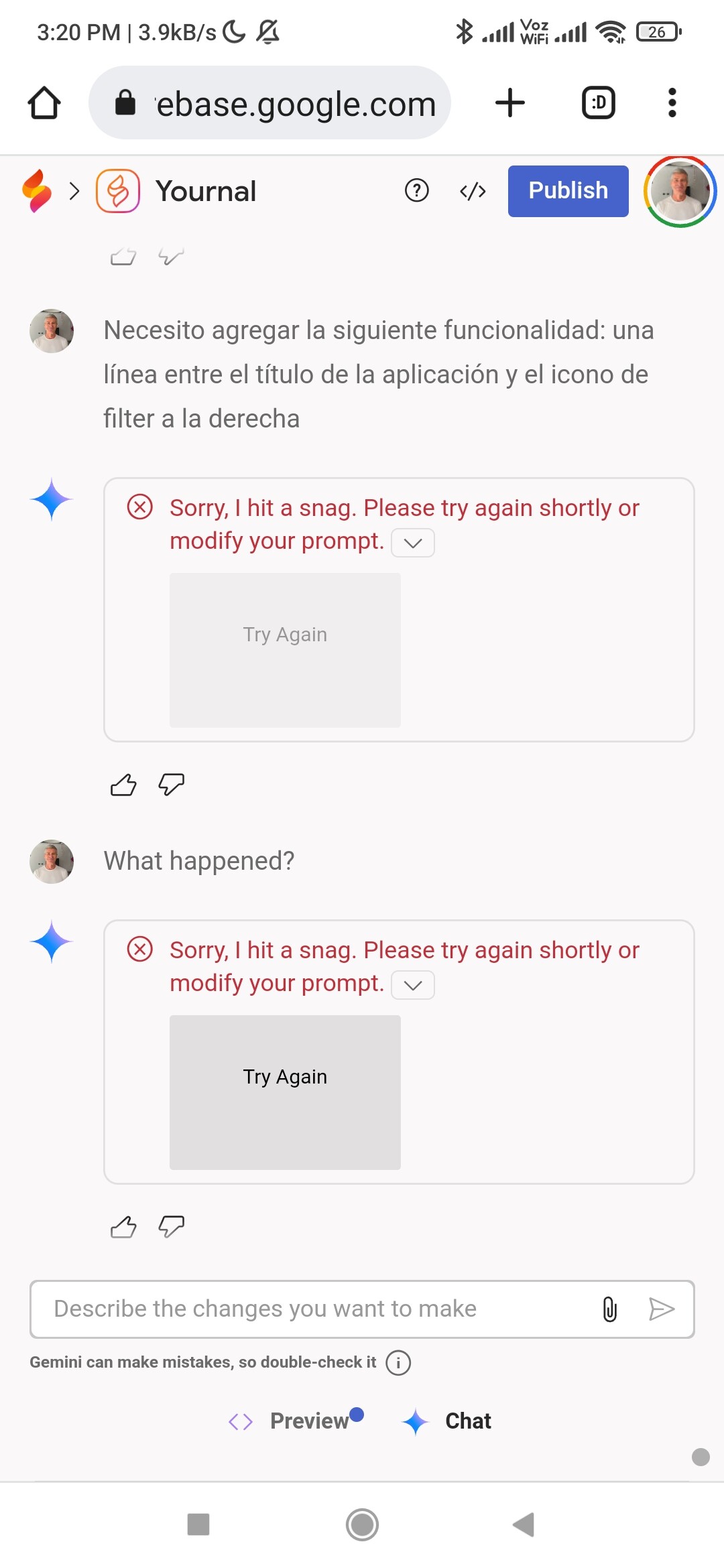Viewport: 724px width, 1568px height.
Task: Dislike the latest snag error response
Action: tap(171, 1227)
